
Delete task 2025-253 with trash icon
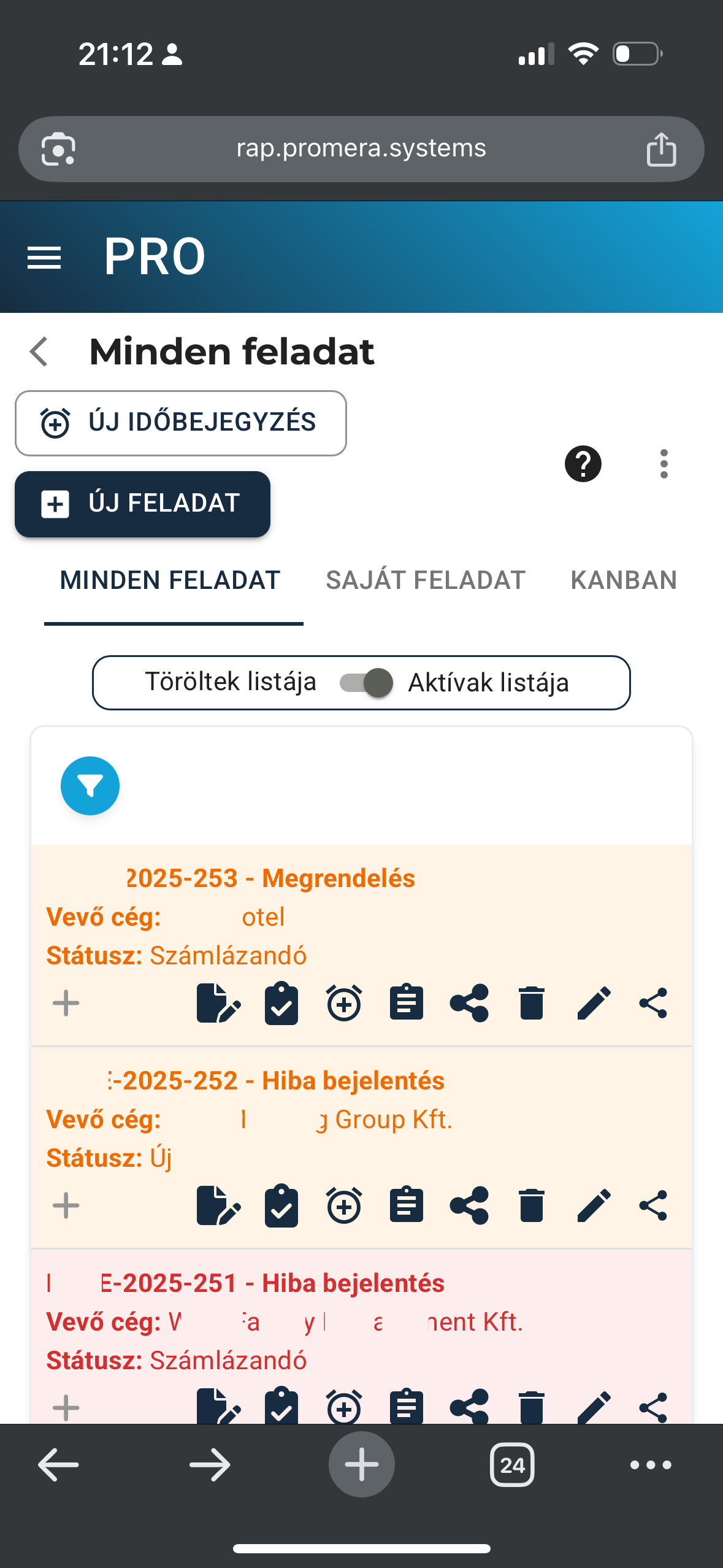532,1003
